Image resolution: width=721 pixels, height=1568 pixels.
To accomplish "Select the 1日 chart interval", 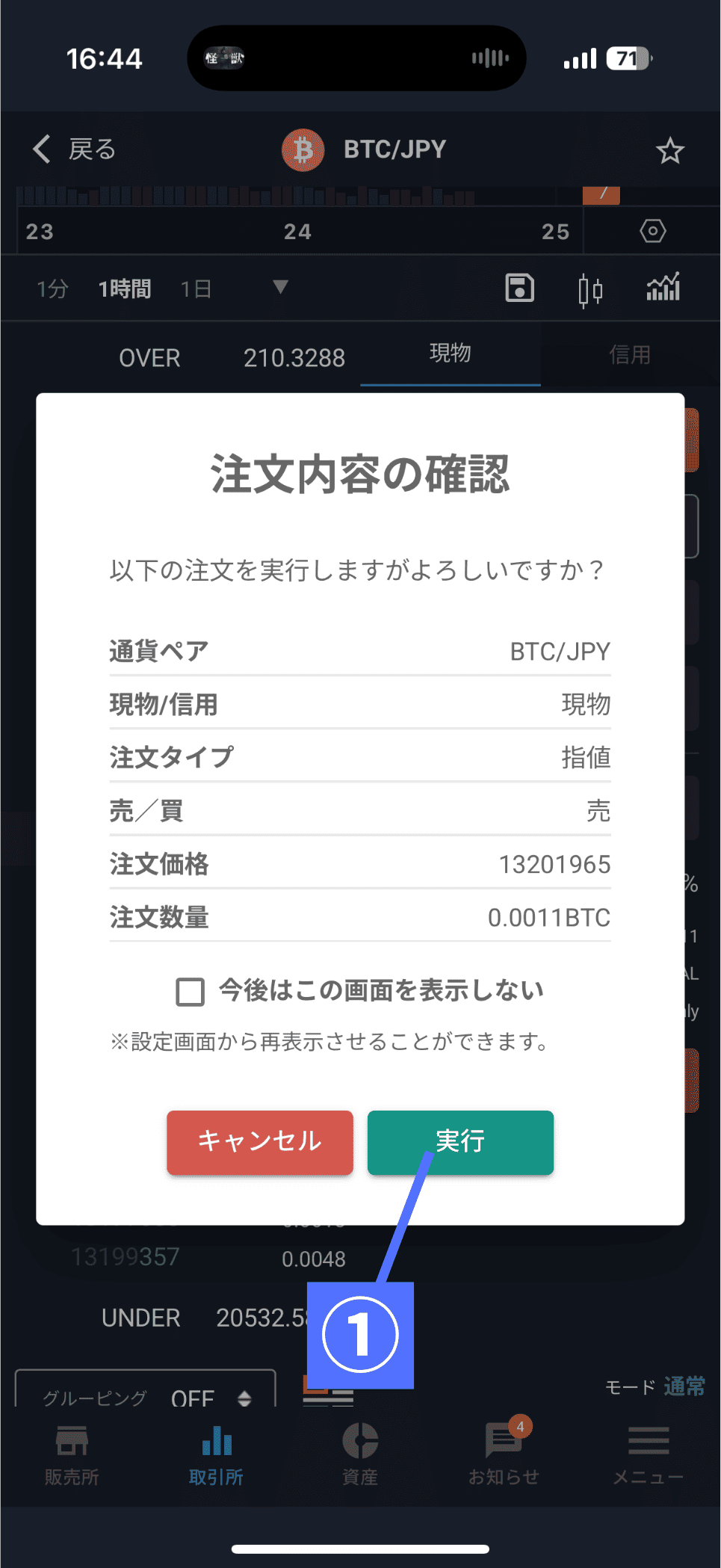I will (196, 289).
